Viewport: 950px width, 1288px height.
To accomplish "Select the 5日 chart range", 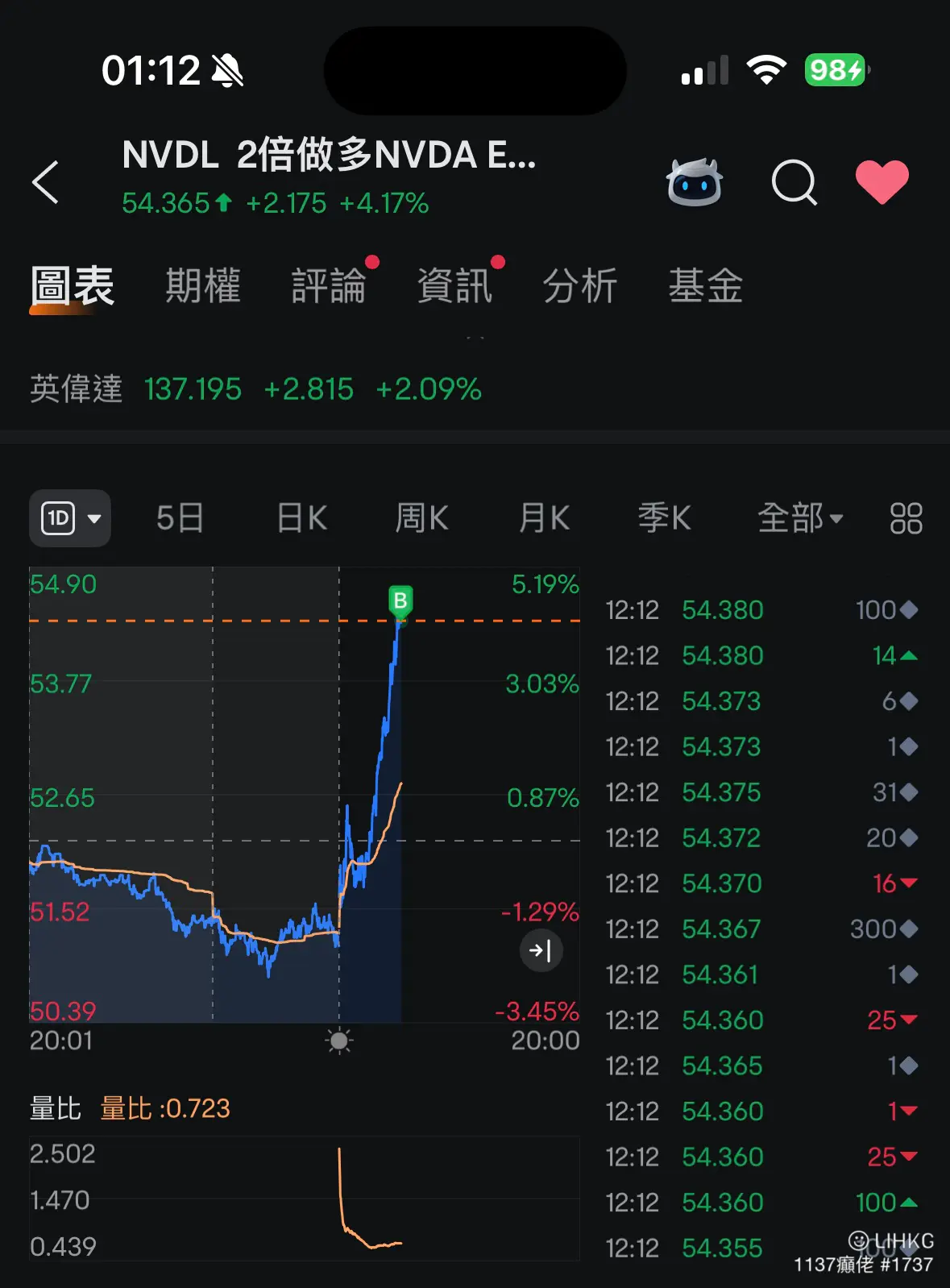I will point(180,518).
